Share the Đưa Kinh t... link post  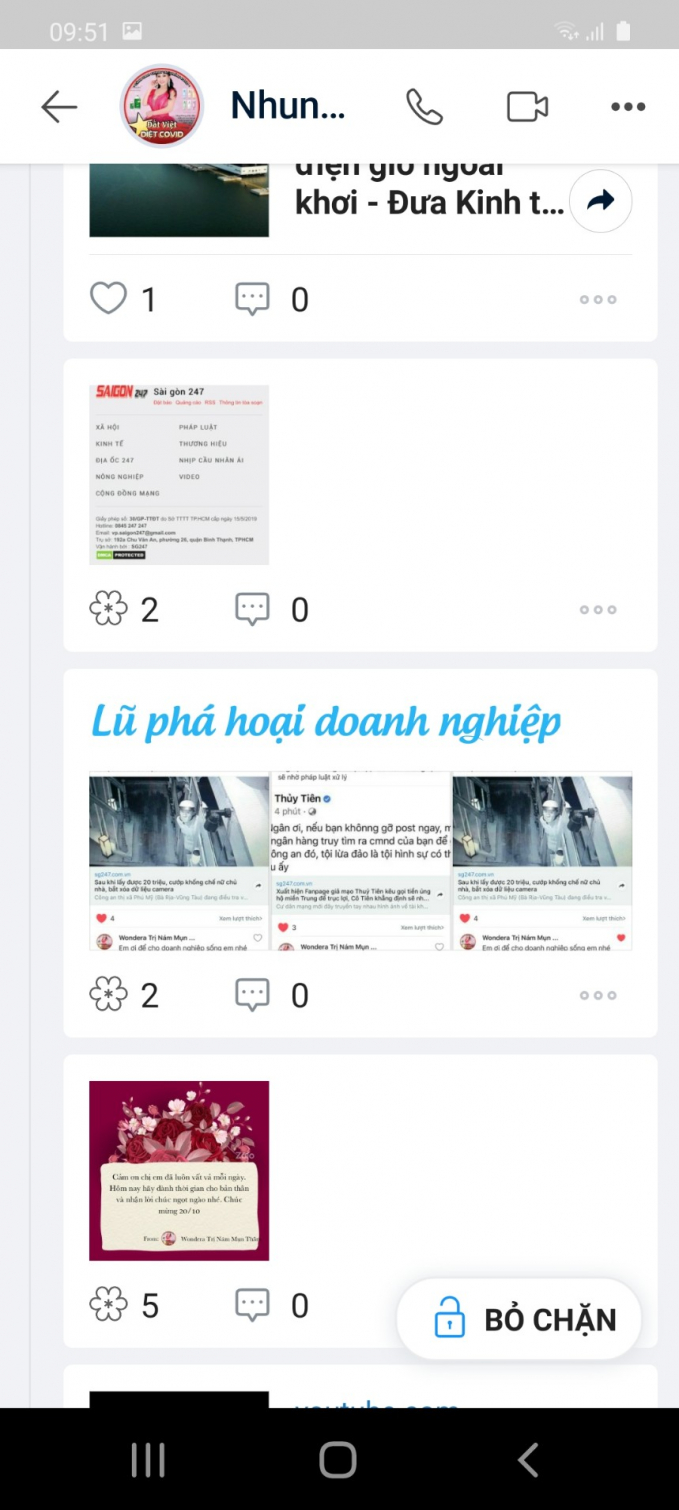600,202
